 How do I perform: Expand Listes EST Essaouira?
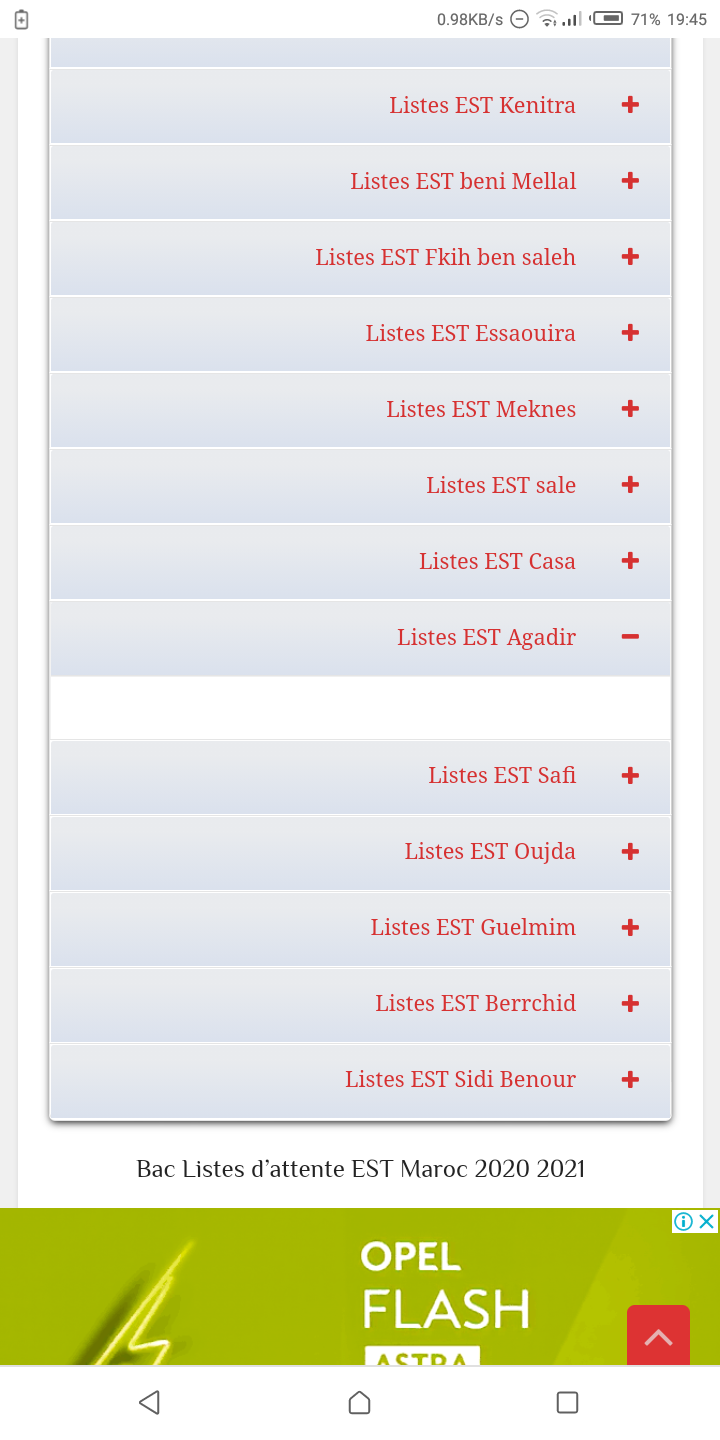(470, 333)
